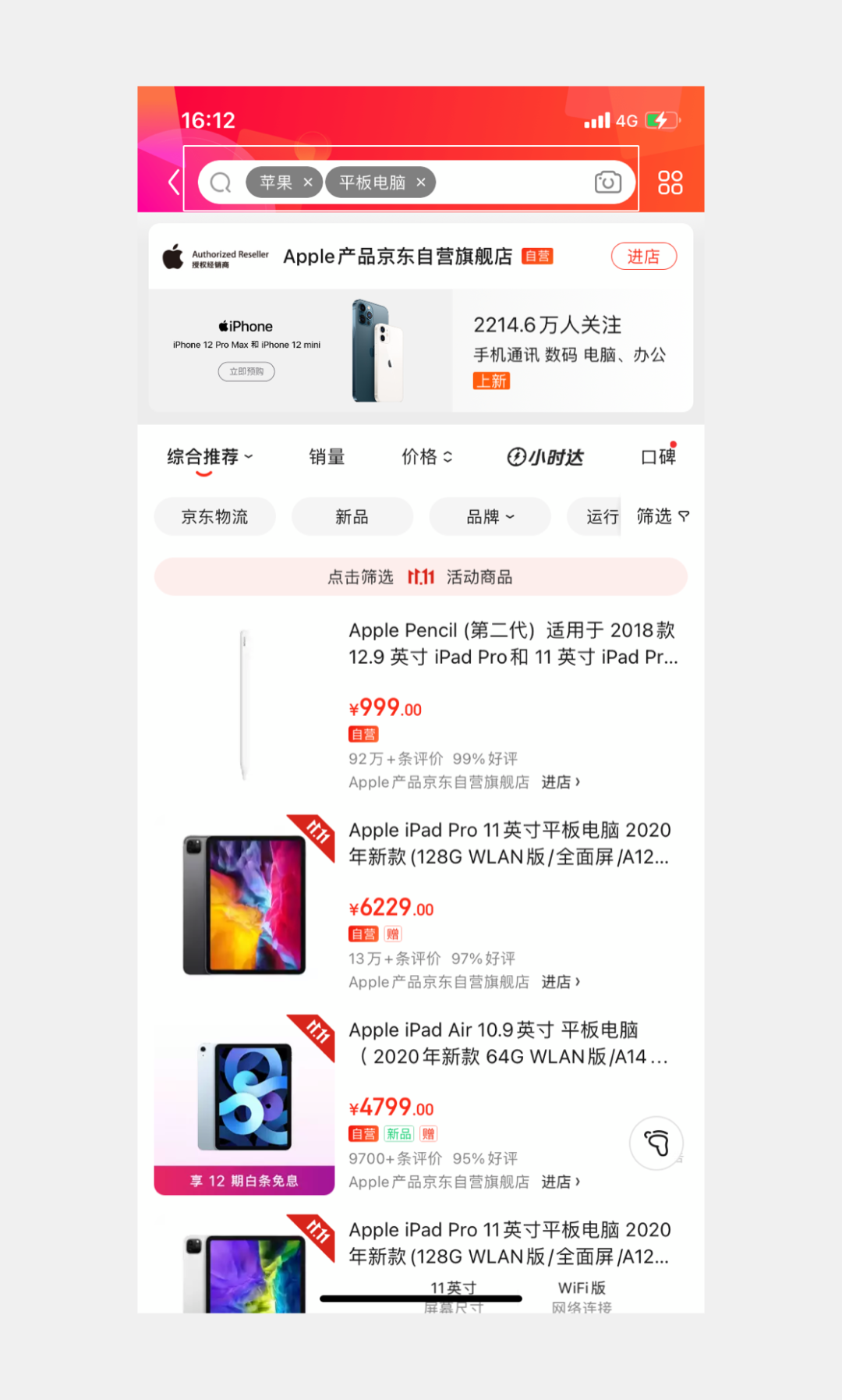The height and width of the screenshot is (1400, 842).
Task: Sort results by 销量
Action: point(327,457)
